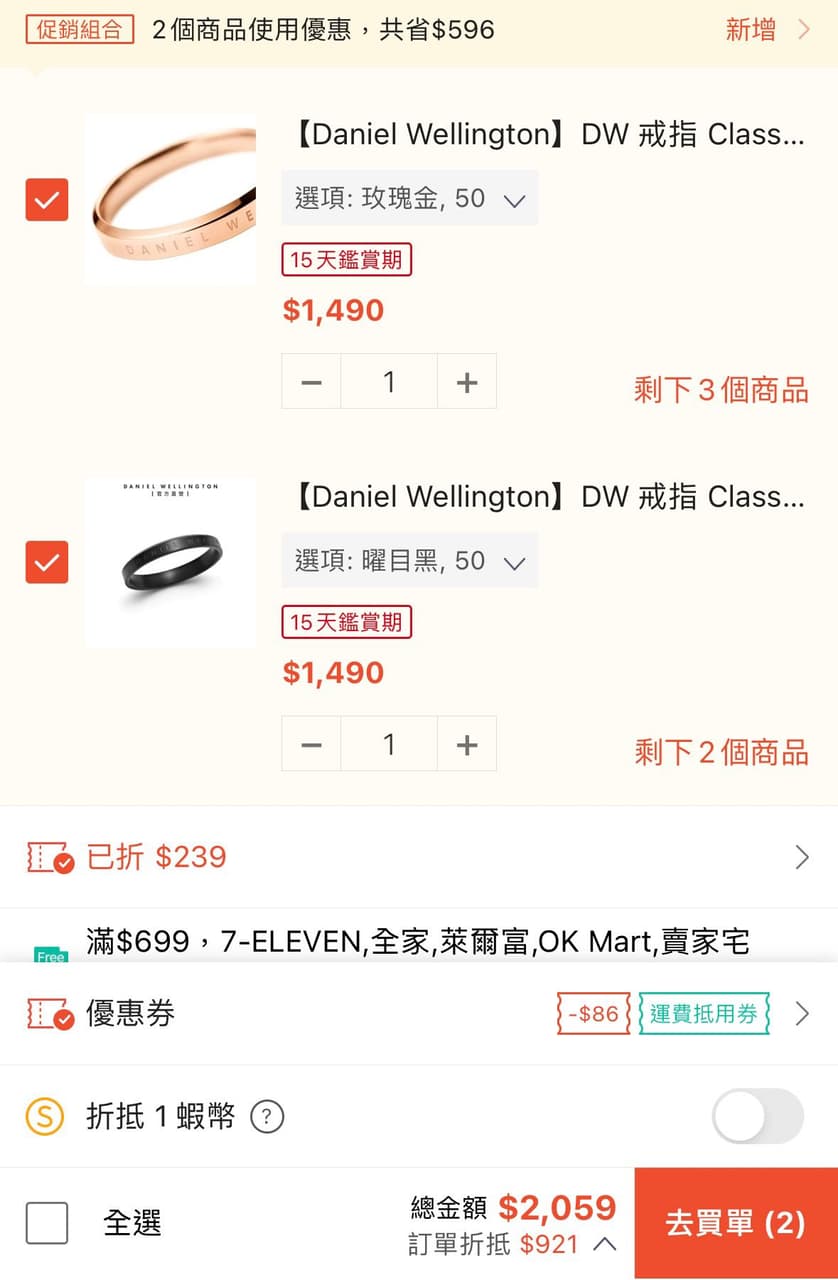Click the -$86 voucher stamp

592,1012
